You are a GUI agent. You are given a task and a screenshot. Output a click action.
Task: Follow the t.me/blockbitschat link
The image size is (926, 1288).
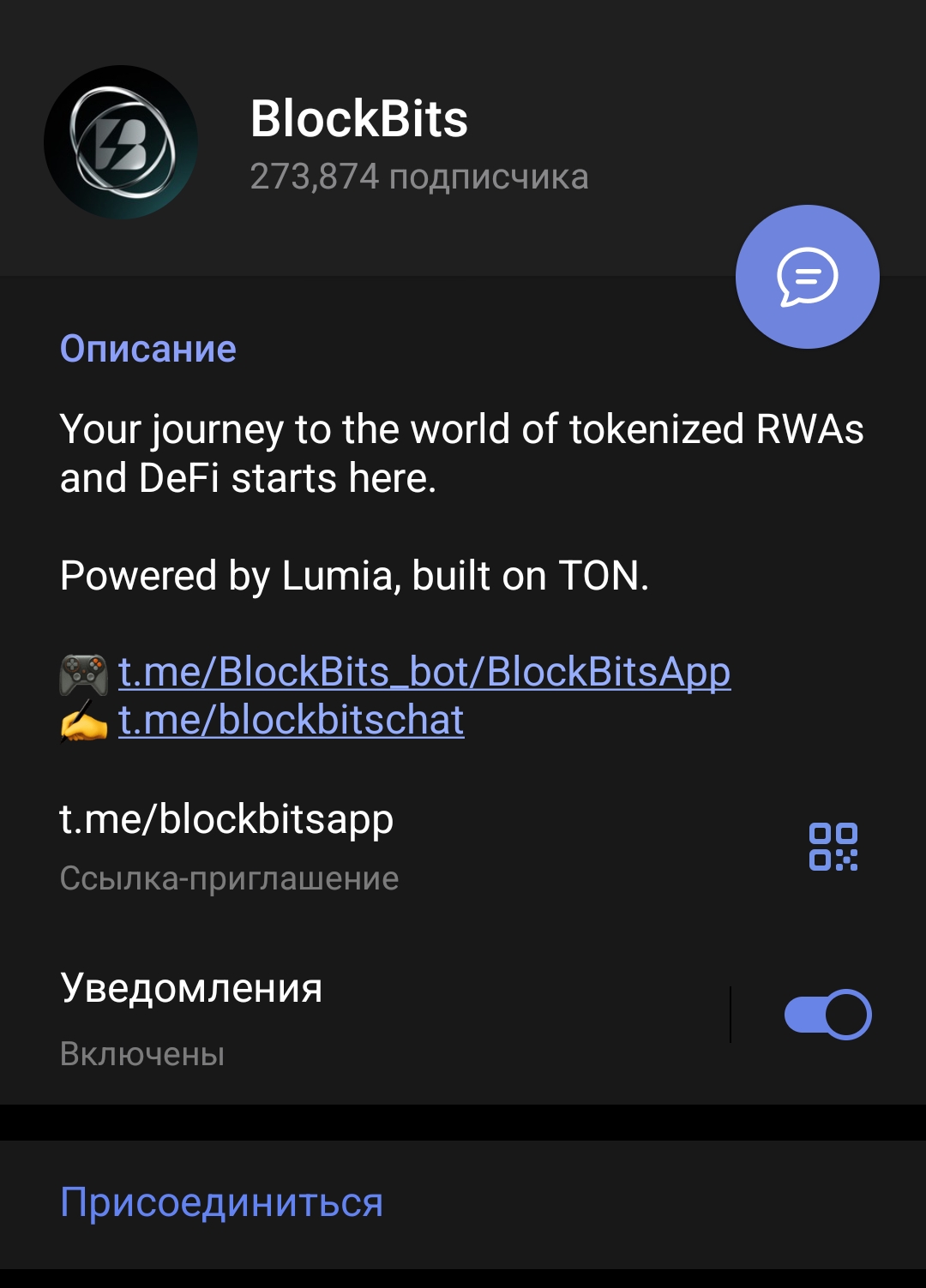291,720
